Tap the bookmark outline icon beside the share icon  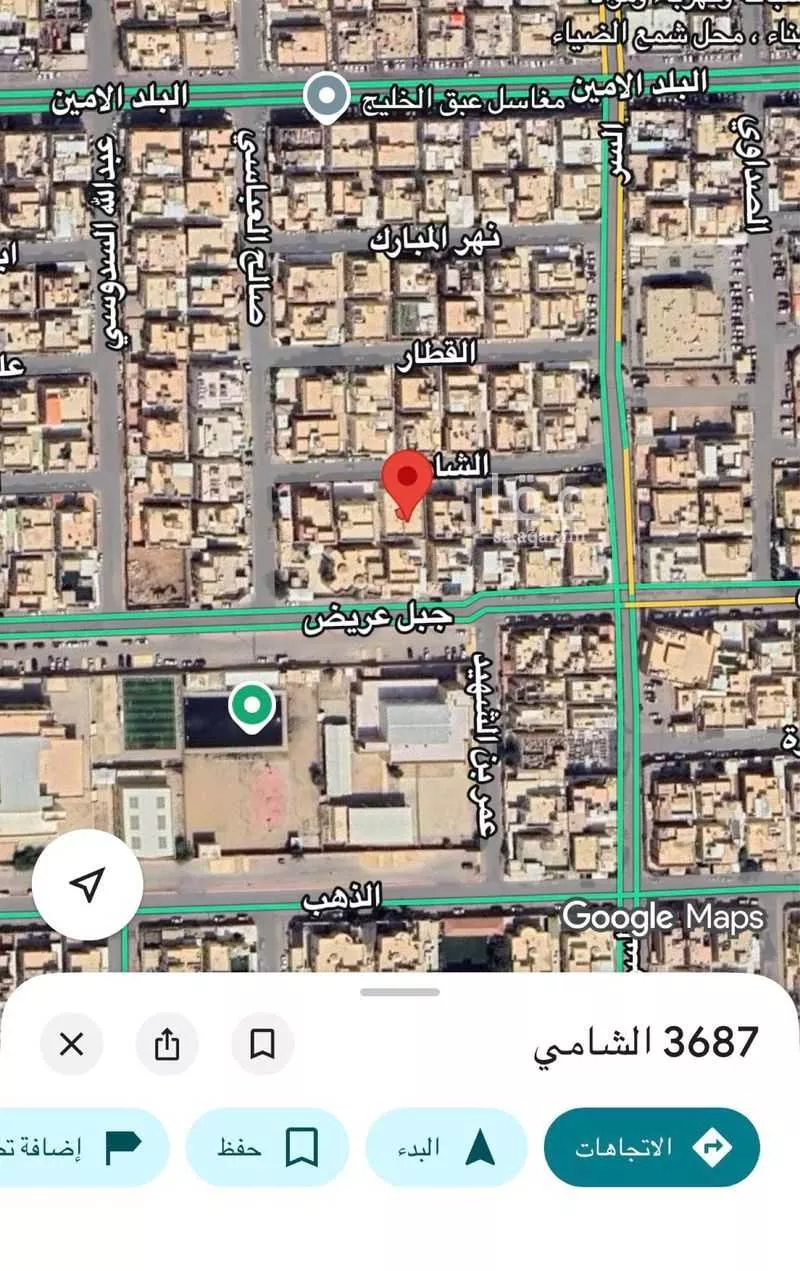tap(262, 1044)
